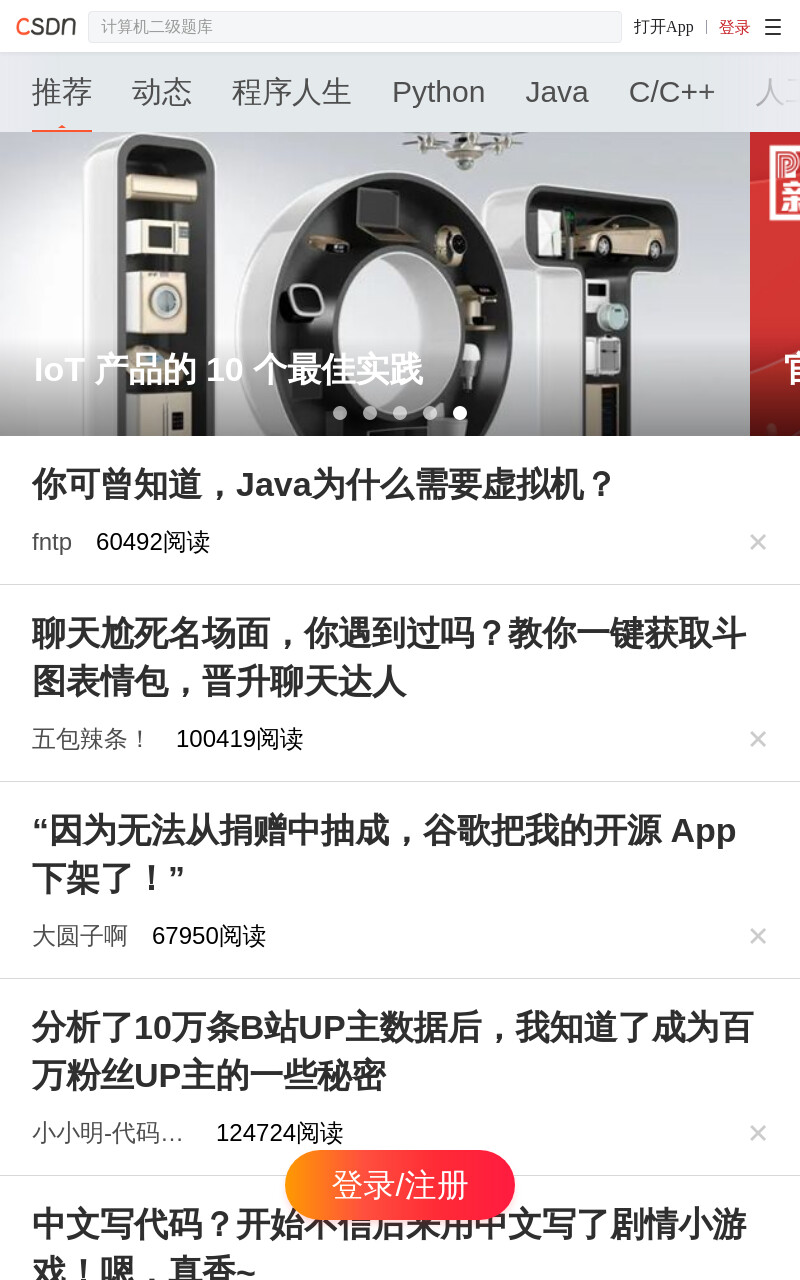Open the IoT 产品的 10 个最佳实践 banner
The width and height of the screenshot is (800, 1280).
click(375, 284)
